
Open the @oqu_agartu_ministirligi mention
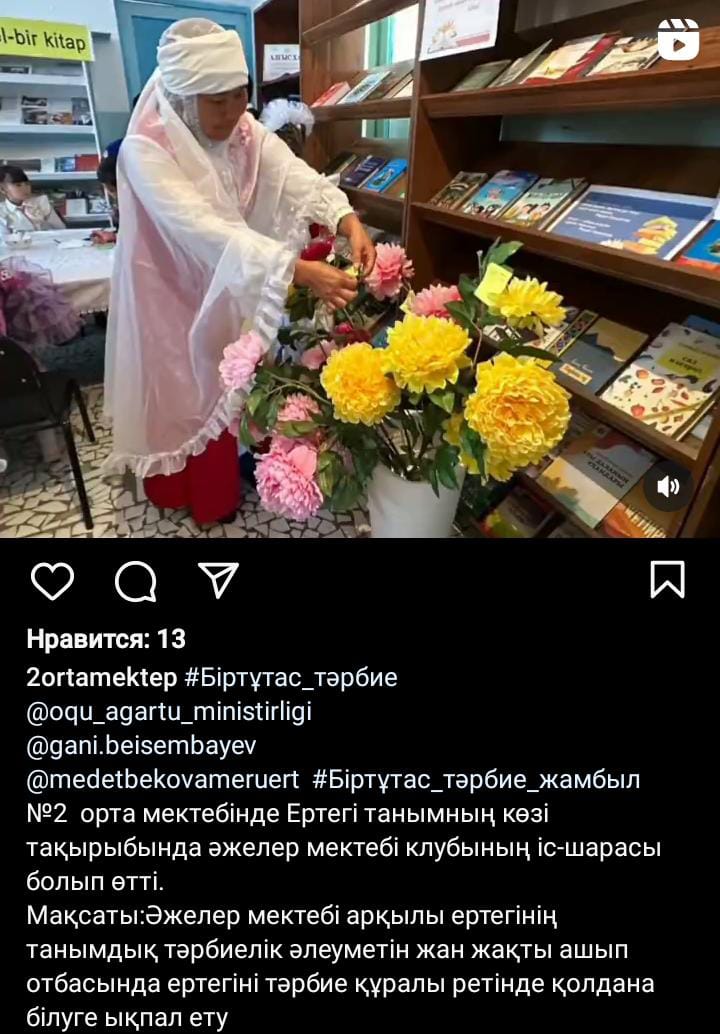click(169, 711)
